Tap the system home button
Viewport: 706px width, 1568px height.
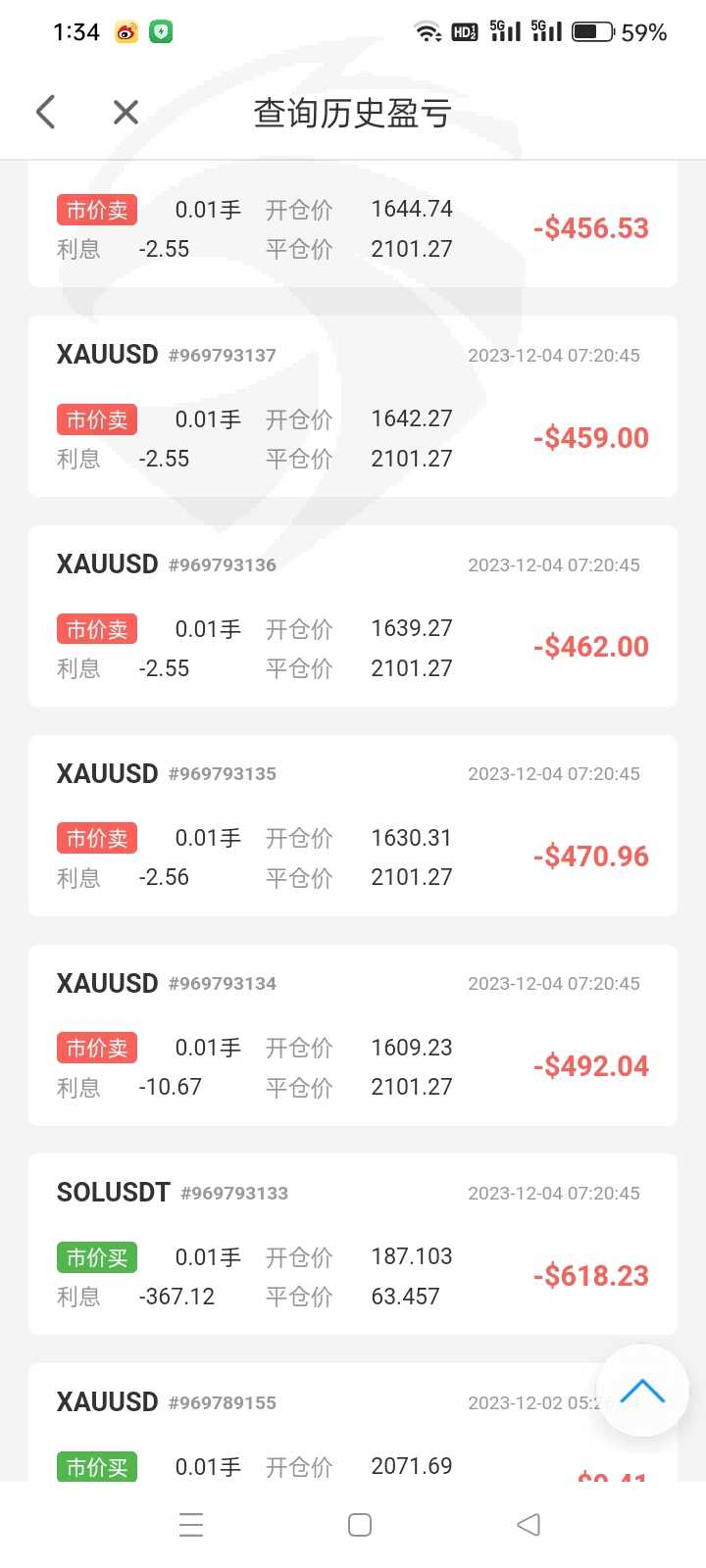[360, 1525]
